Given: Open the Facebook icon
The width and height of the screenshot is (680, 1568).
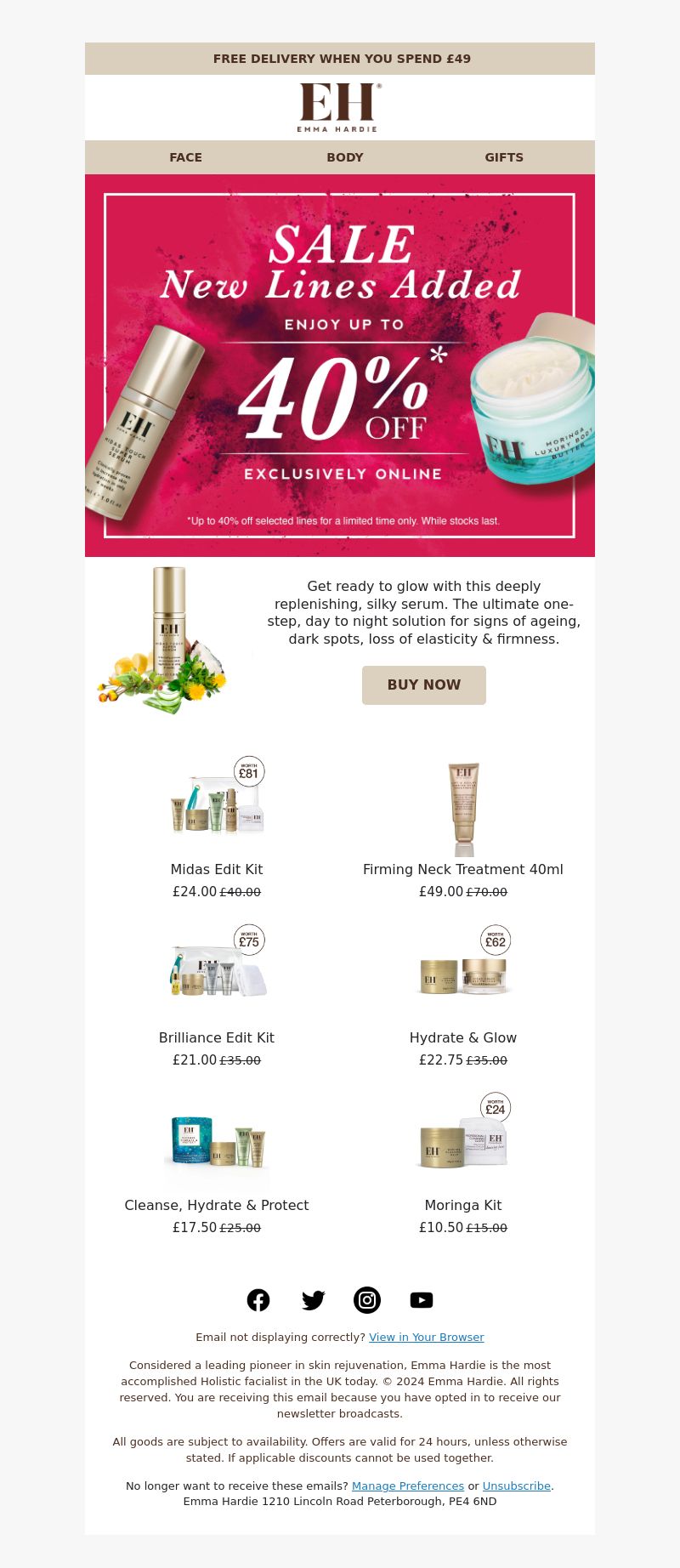Looking at the screenshot, I should [258, 1300].
